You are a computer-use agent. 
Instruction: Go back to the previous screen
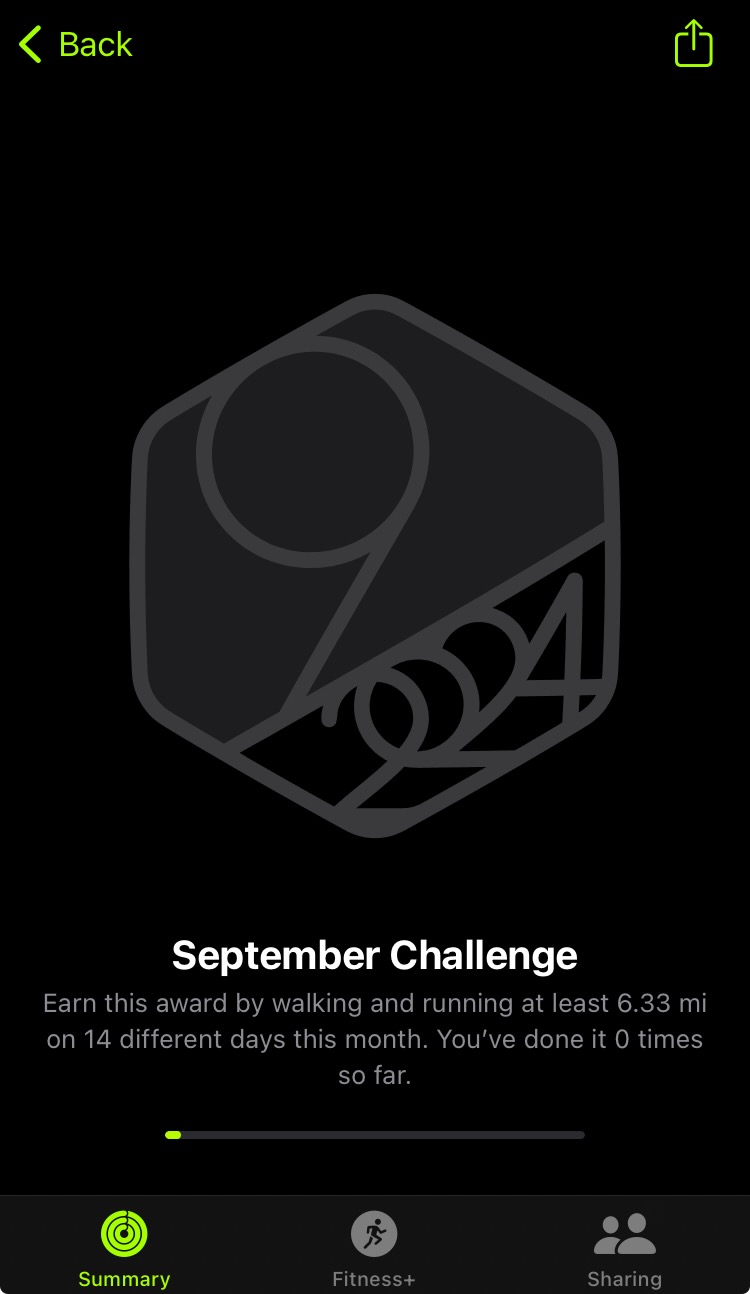[75, 45]
